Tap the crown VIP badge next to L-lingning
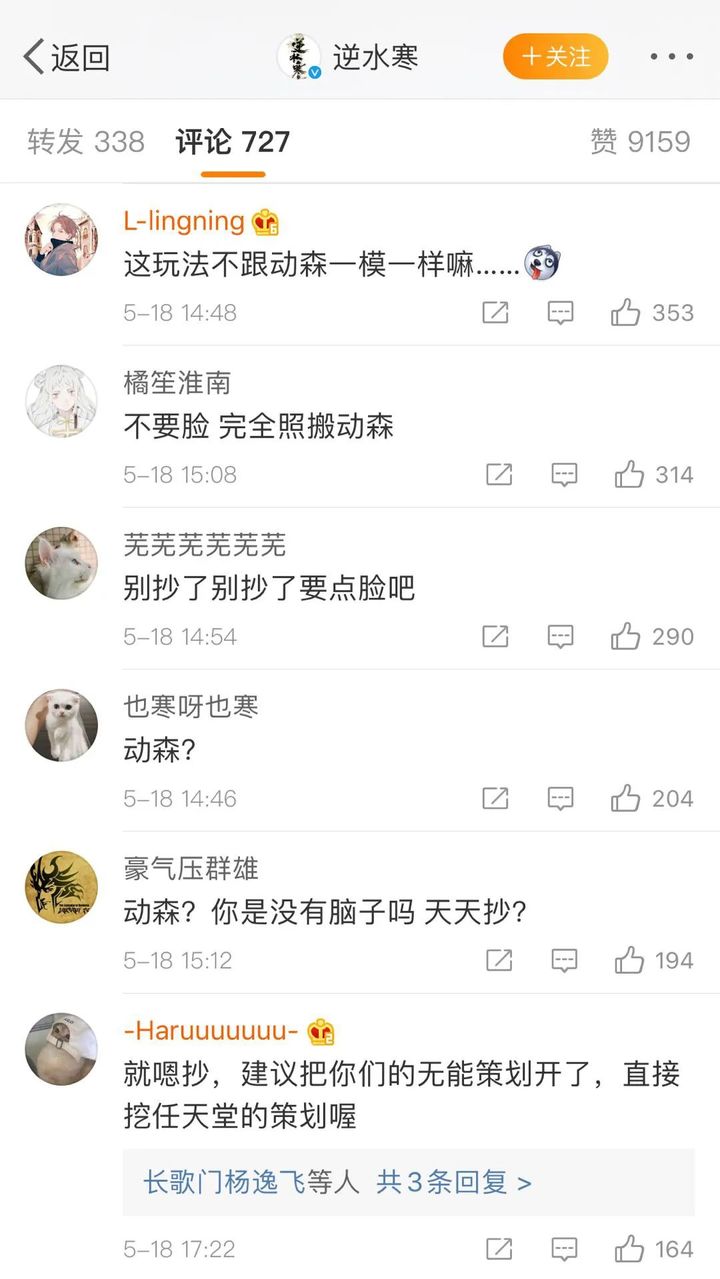The width and height of the screenshot is (720, 1279). [261, 221]
